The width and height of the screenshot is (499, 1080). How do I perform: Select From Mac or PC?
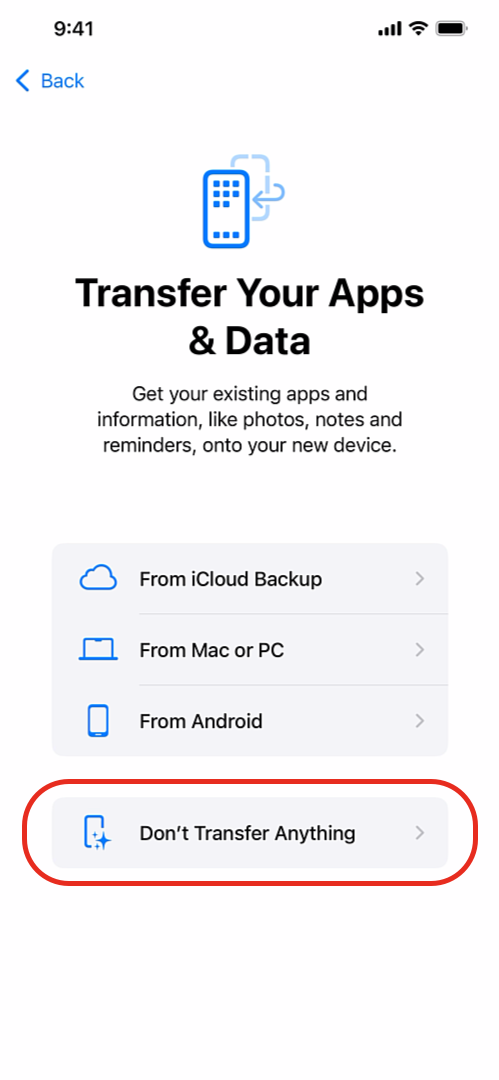point(250,650)
